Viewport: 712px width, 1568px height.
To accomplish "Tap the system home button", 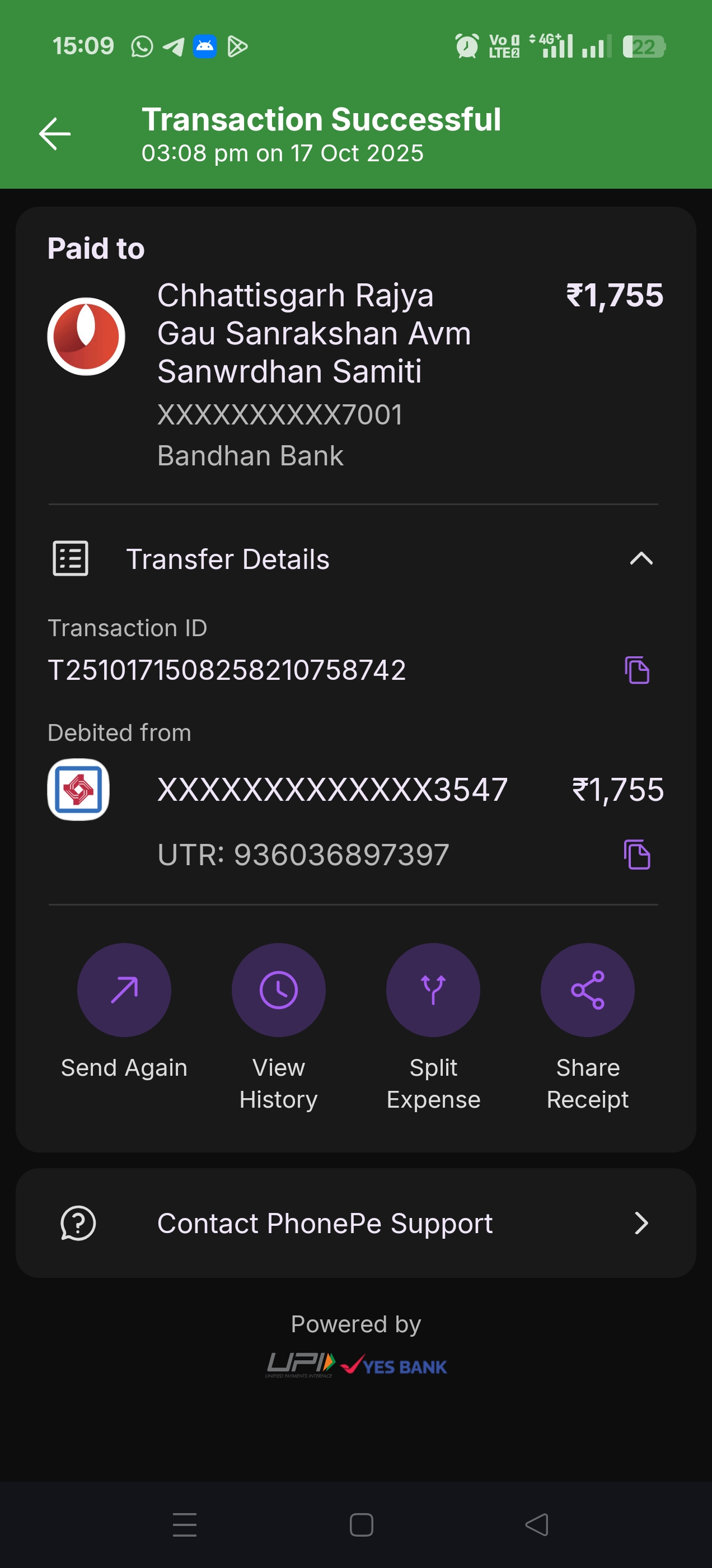I will pos(361,1525).
